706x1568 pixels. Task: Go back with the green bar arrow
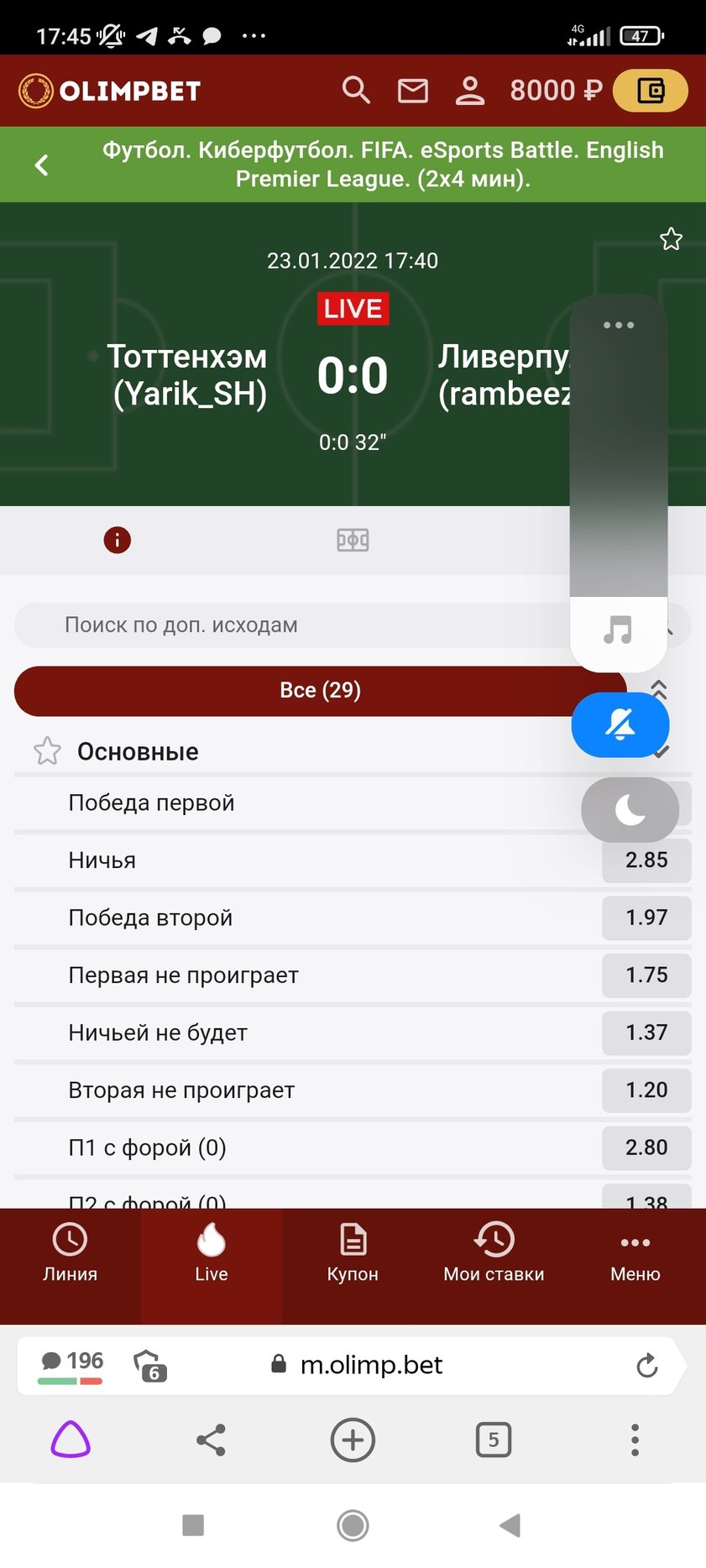coord(42,165)
